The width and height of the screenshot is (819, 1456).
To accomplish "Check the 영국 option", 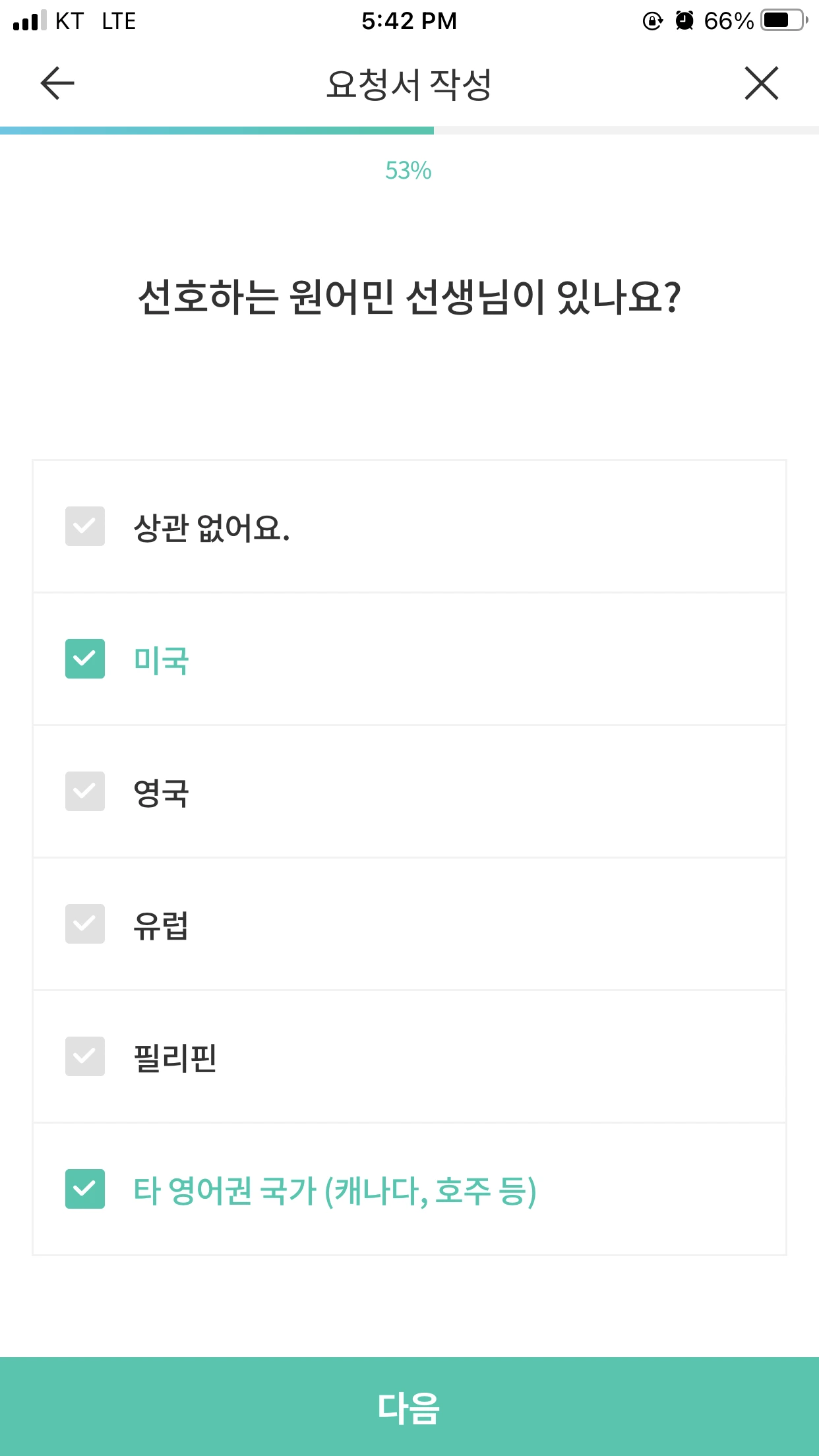I will click(85, 791).
